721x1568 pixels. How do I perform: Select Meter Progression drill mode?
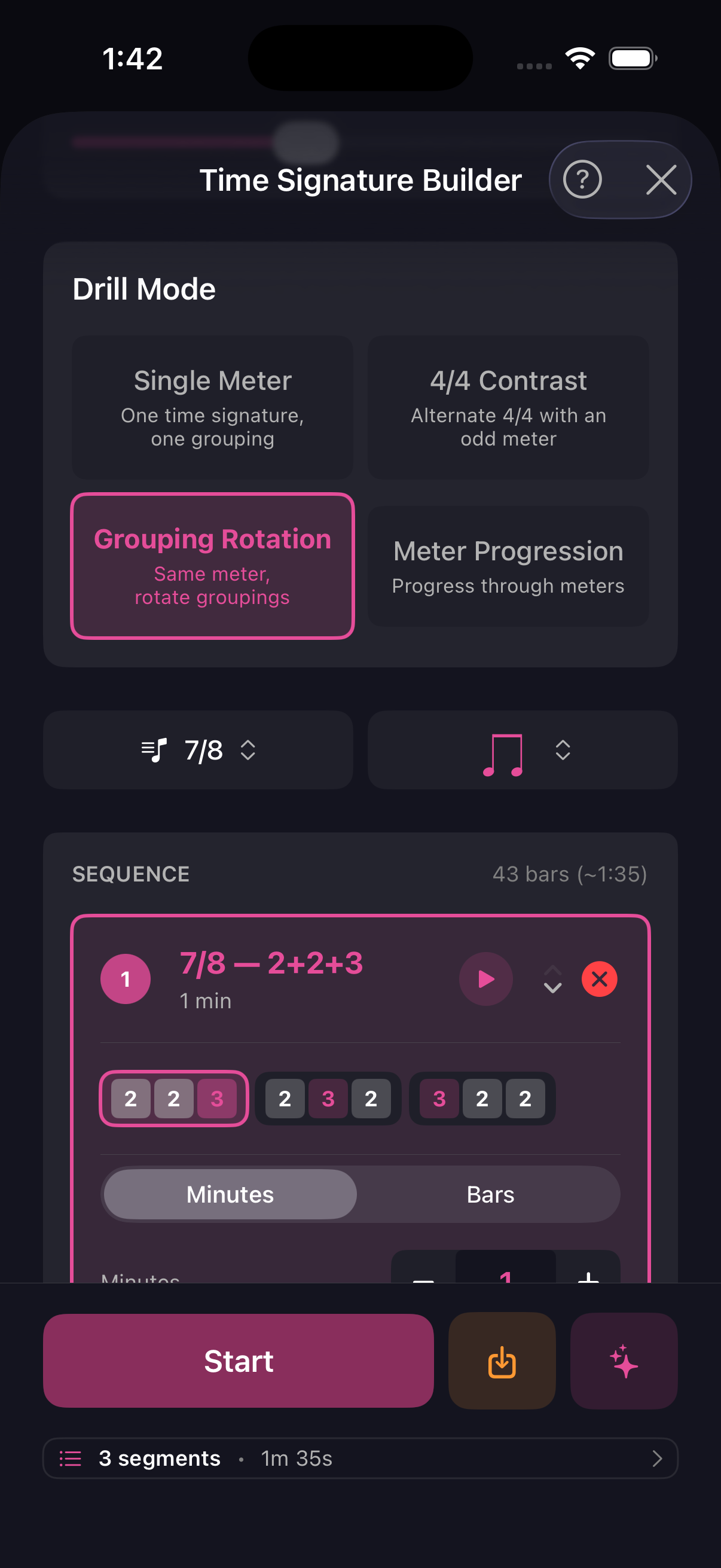pyautogui.click(x=508, y=566)
